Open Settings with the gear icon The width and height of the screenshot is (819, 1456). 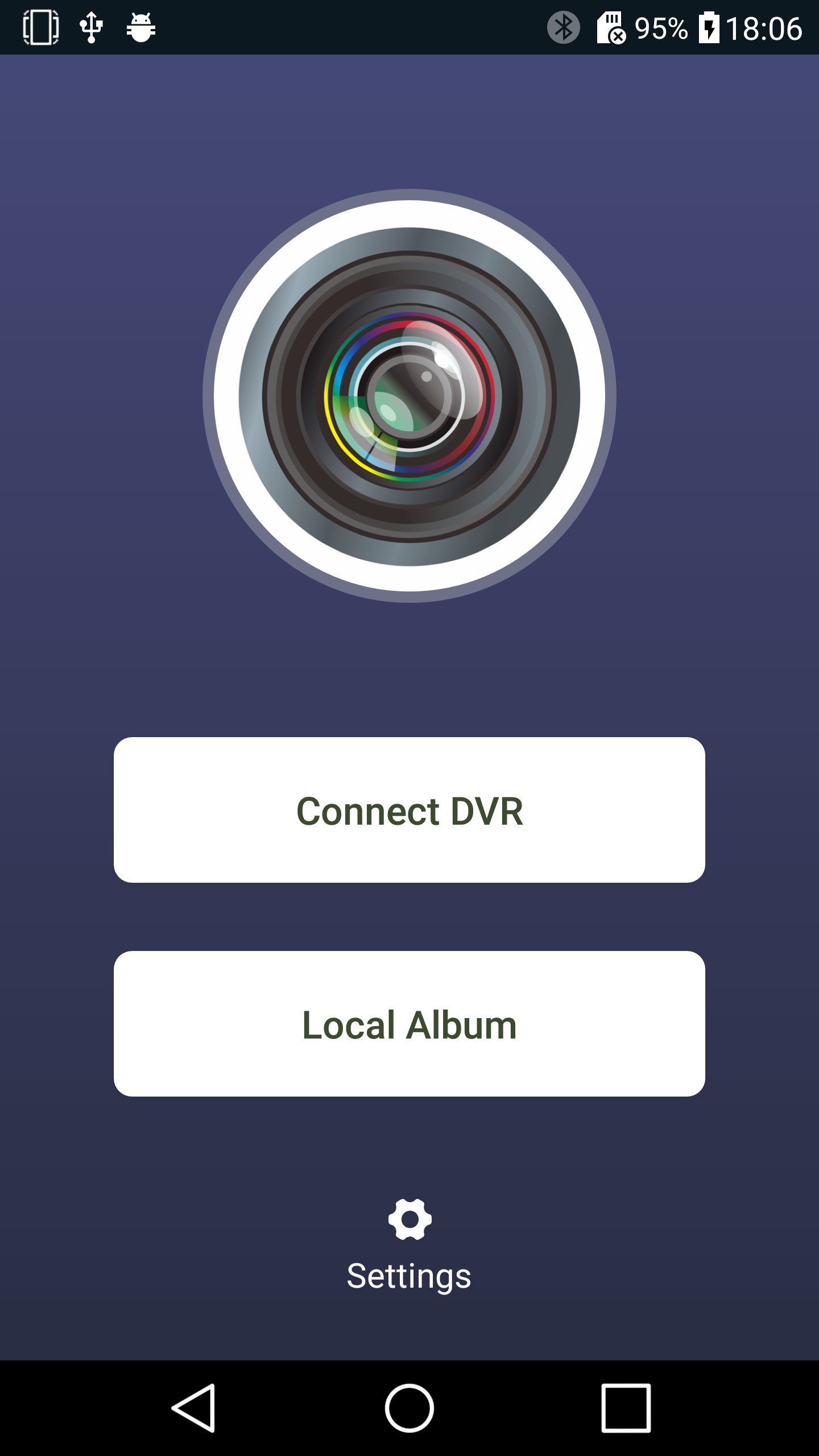tap(409, 1219)
